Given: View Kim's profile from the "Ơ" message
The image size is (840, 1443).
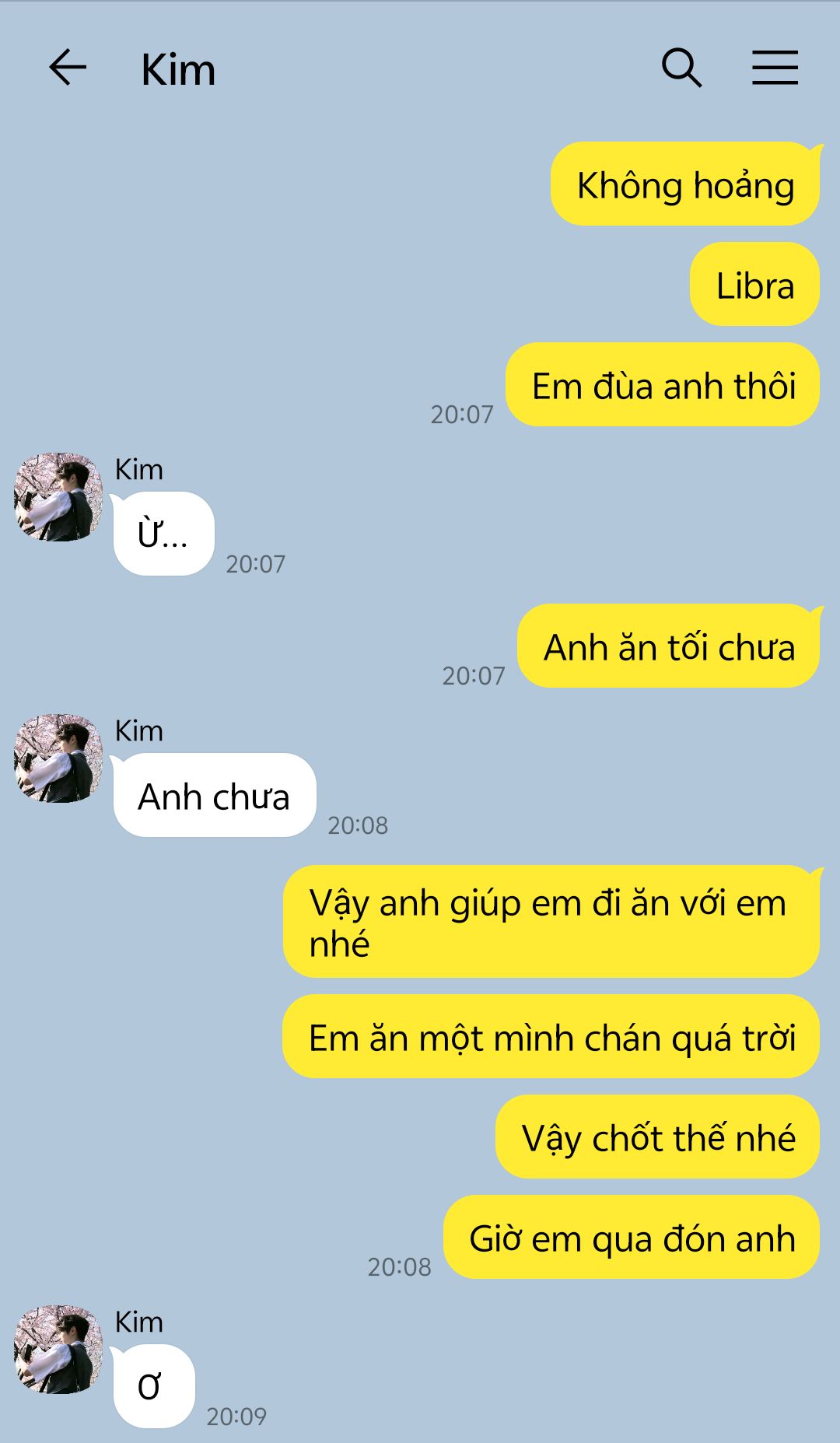Looking at the screenshot, I should tap(58, 1350).
